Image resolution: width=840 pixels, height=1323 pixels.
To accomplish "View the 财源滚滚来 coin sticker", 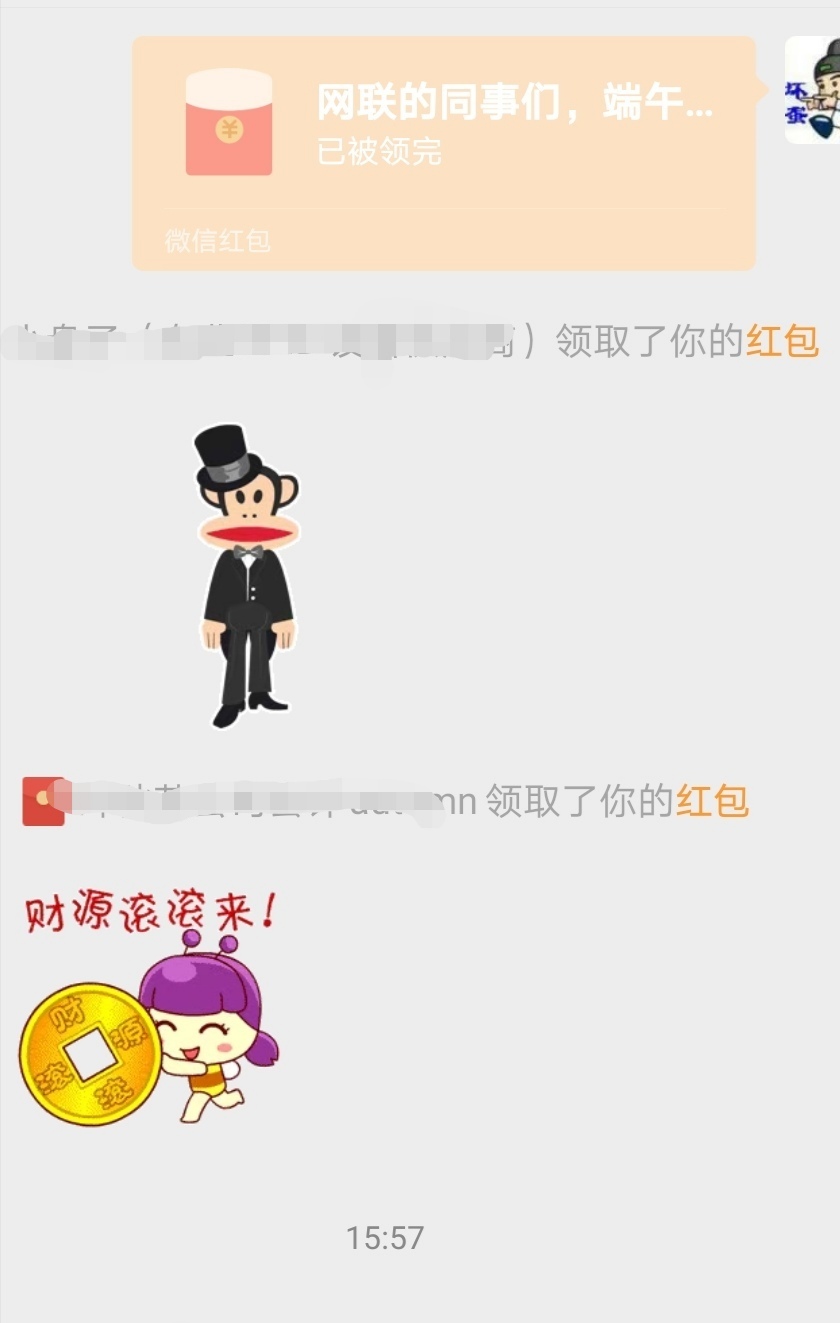I will (150, 1010).
